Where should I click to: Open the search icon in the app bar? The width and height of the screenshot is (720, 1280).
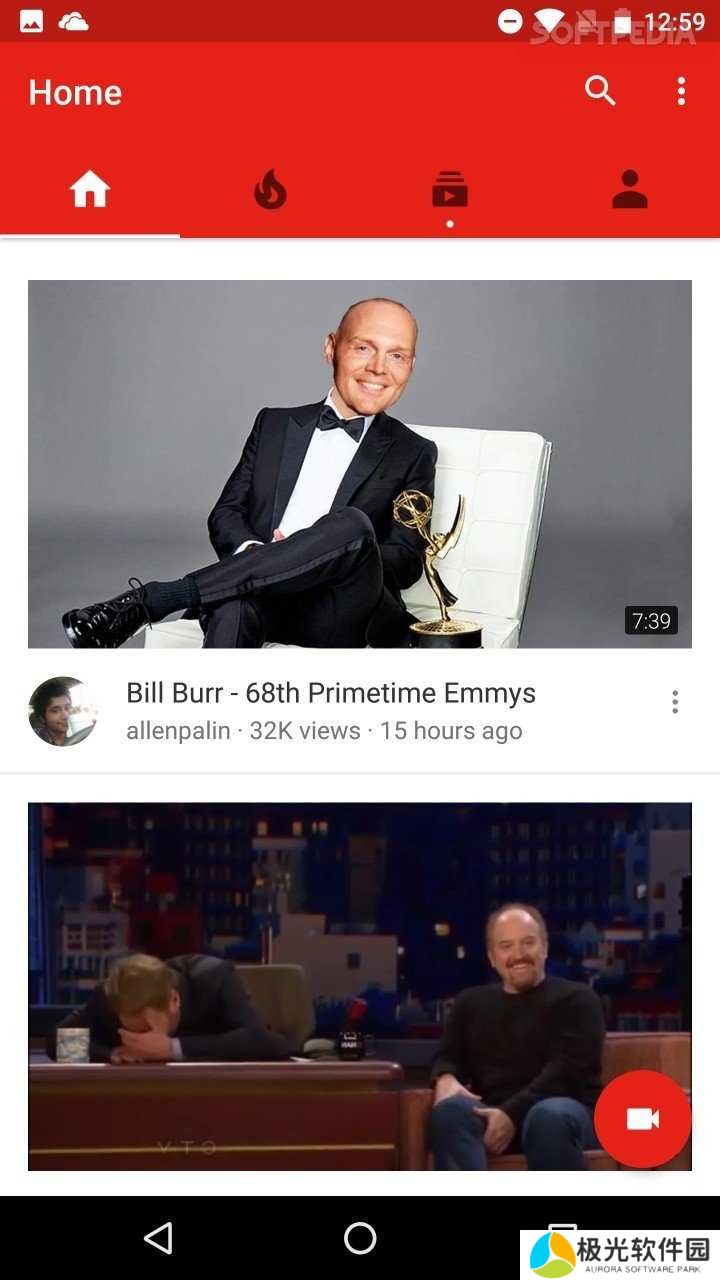600,91
